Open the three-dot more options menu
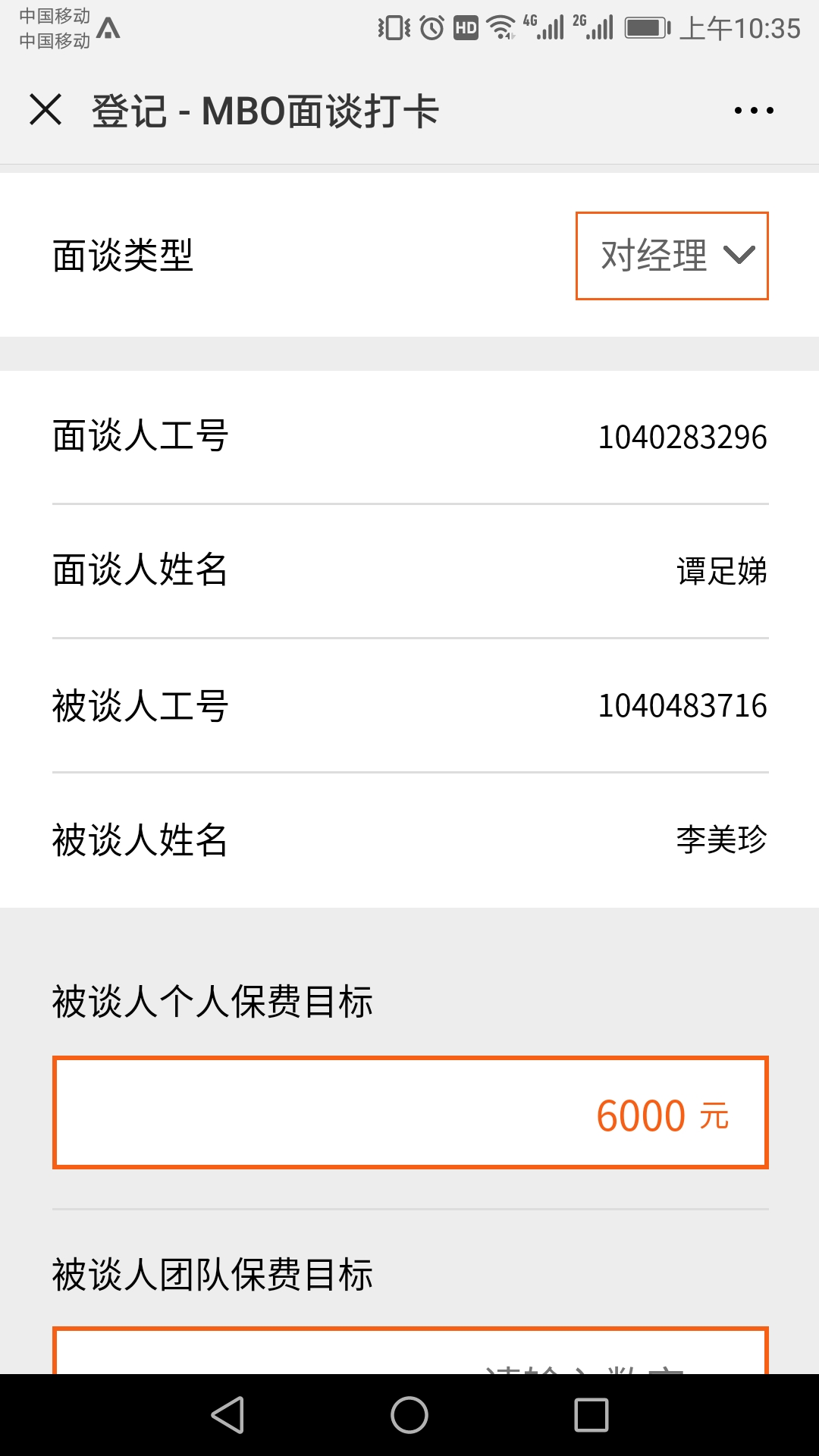 point(754,111)
